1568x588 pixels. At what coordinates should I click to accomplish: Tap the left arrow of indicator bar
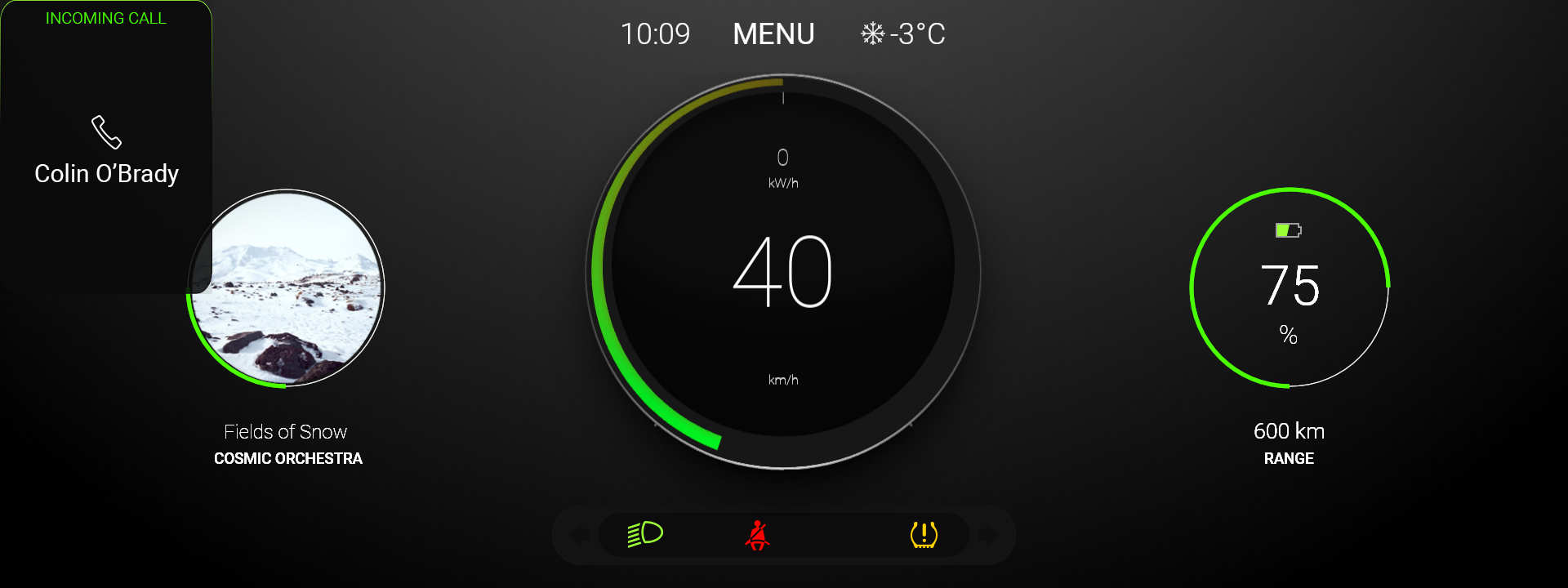580,535
